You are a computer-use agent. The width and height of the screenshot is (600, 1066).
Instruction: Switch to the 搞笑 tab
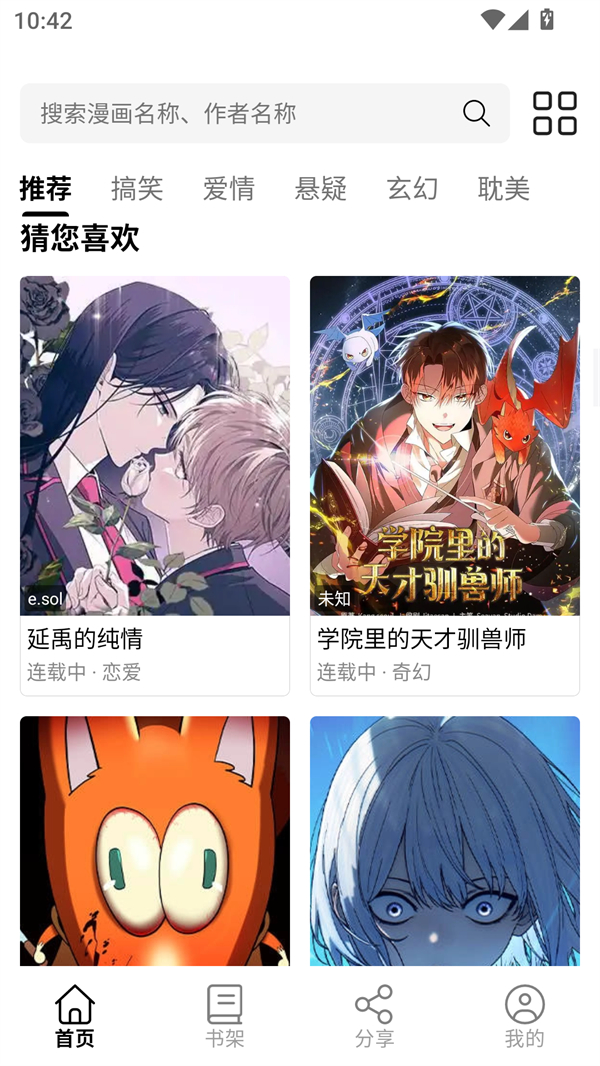(x=137, y=188)
